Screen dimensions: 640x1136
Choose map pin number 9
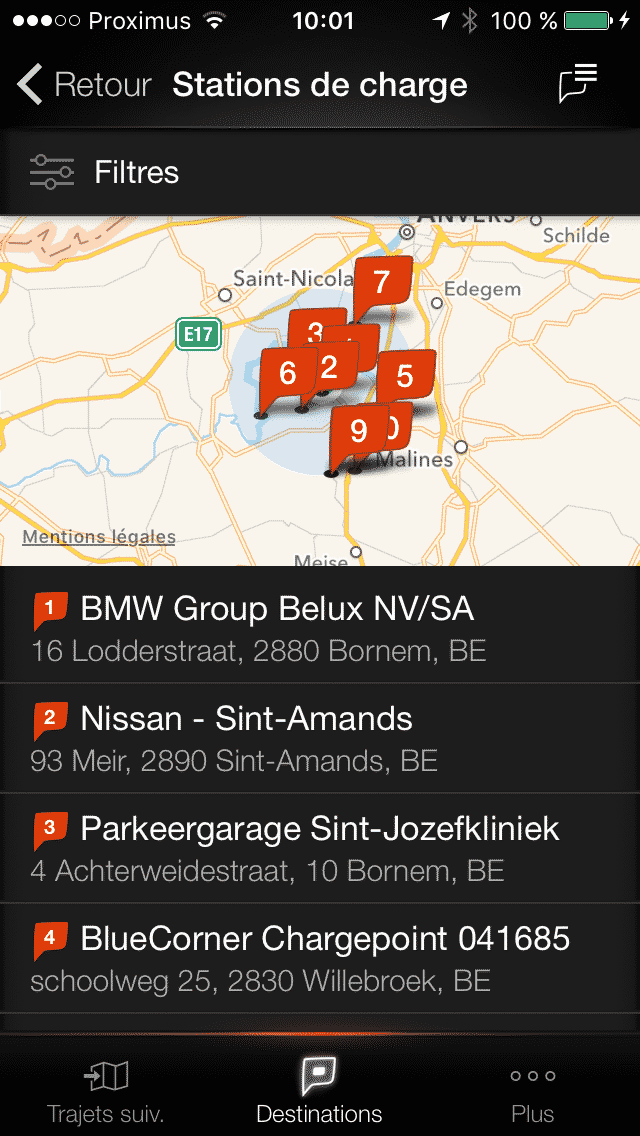tap(358, 431)
